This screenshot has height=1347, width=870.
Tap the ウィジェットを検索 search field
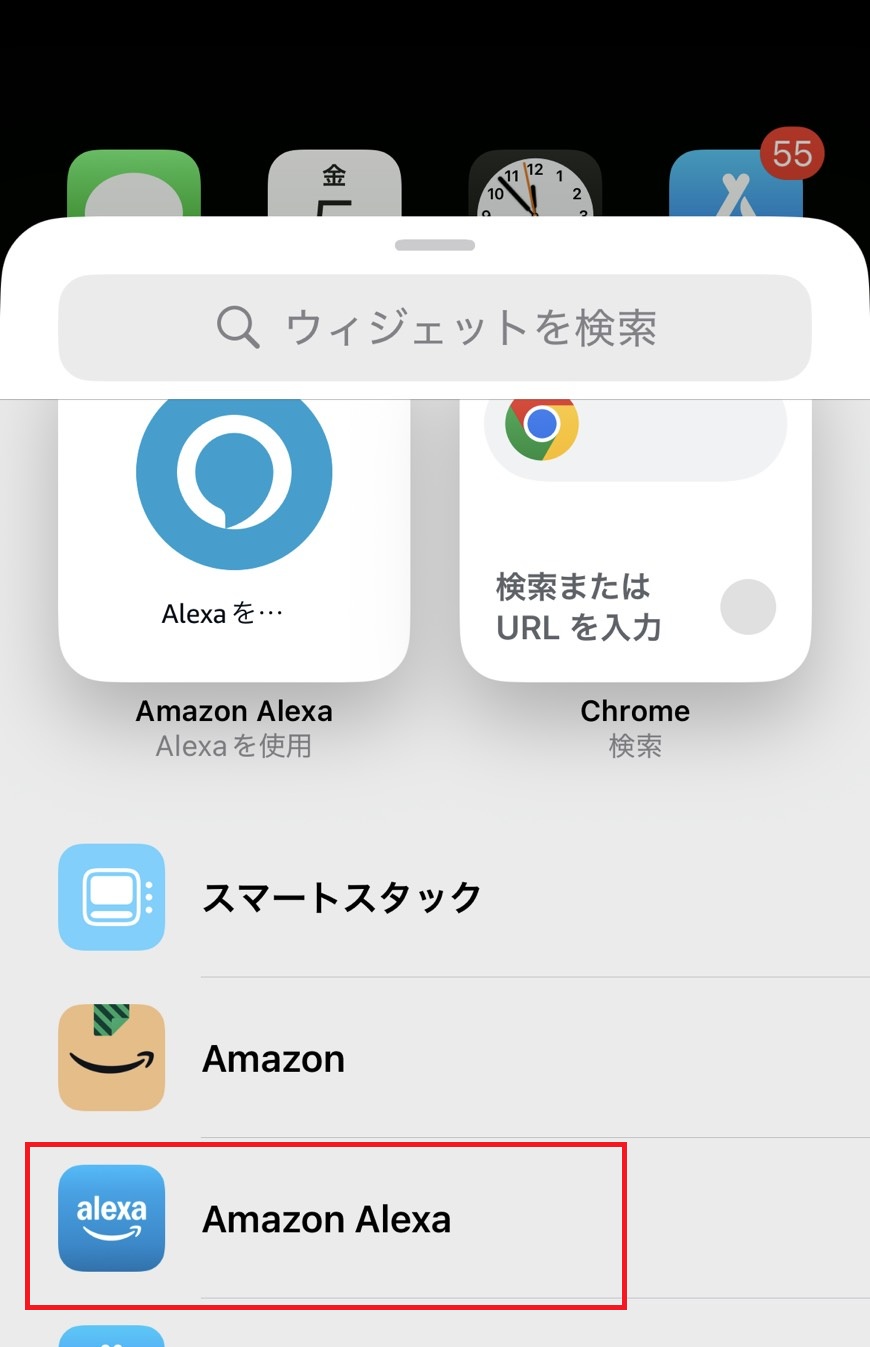tap(435, 327)
